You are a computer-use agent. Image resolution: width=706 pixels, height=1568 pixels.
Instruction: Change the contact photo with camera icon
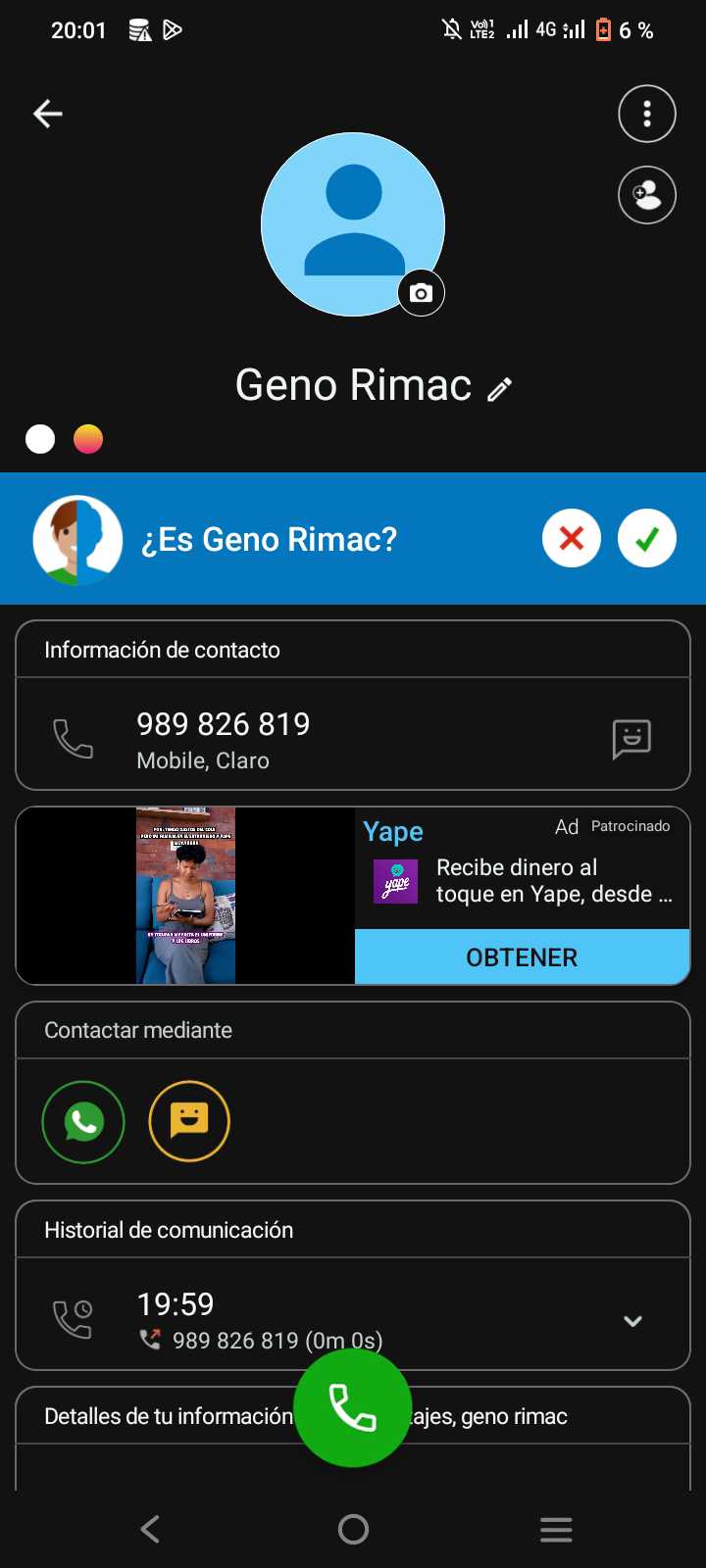421,293
